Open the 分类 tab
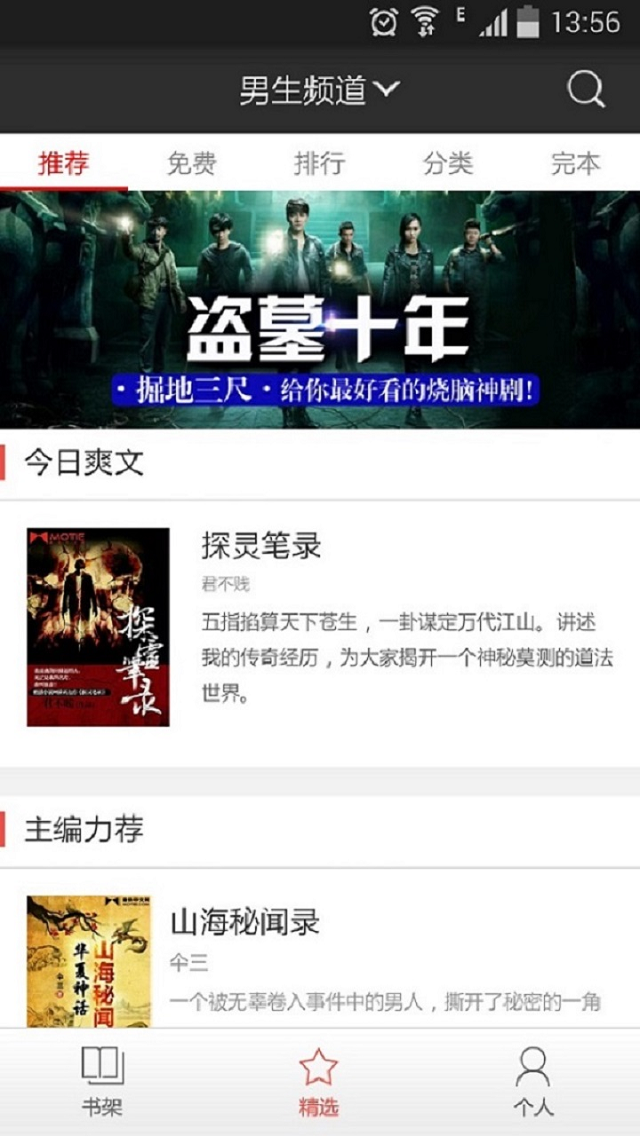 (x=447, y=163)
